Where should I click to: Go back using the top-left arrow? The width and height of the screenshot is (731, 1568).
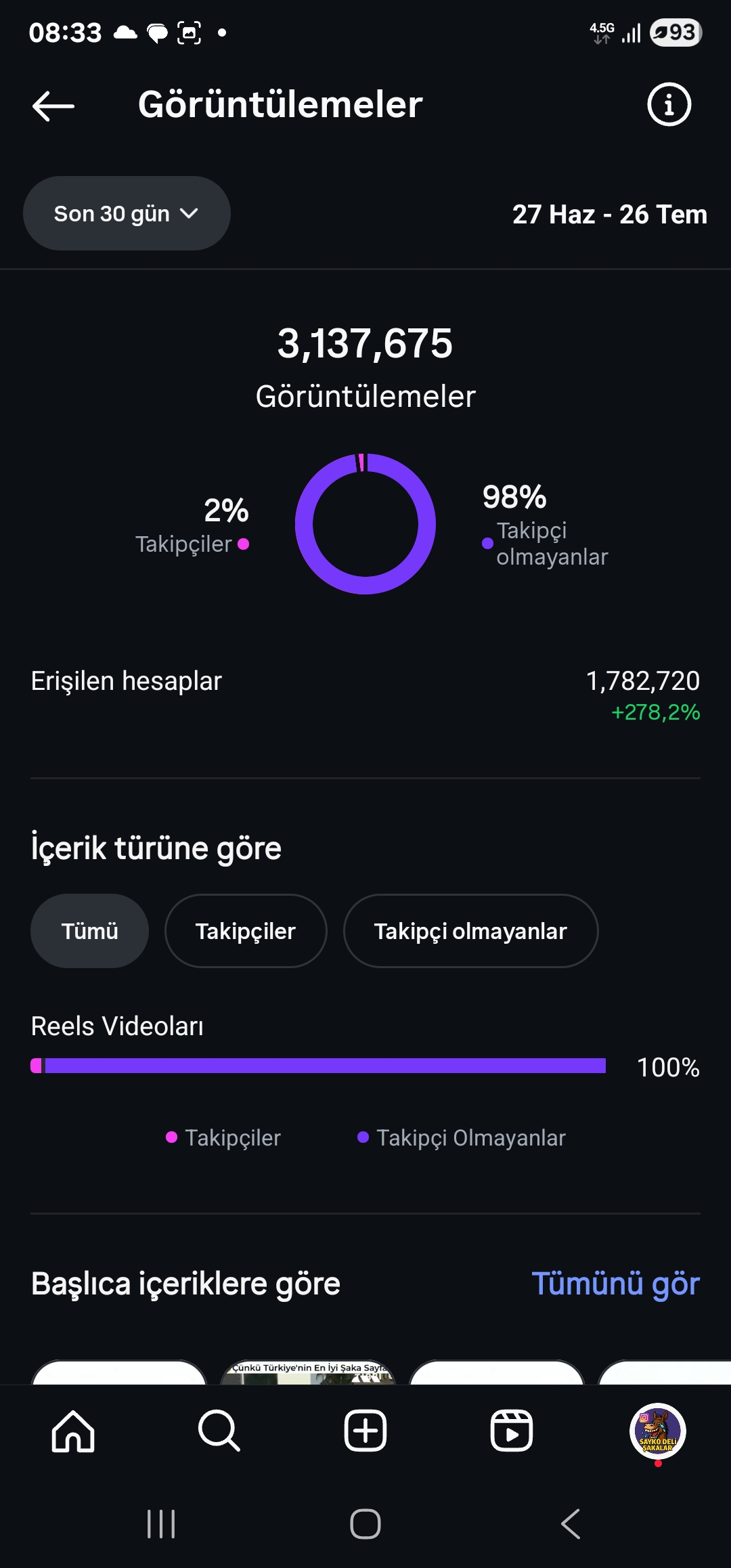[53, 106]
